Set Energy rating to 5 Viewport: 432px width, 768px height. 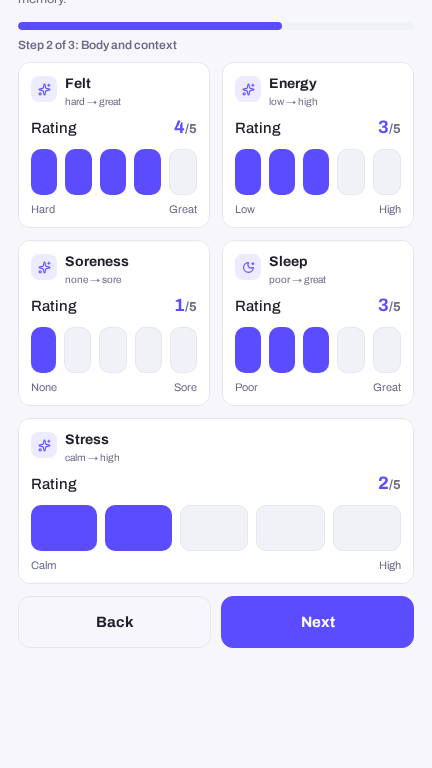coord(387,172)
